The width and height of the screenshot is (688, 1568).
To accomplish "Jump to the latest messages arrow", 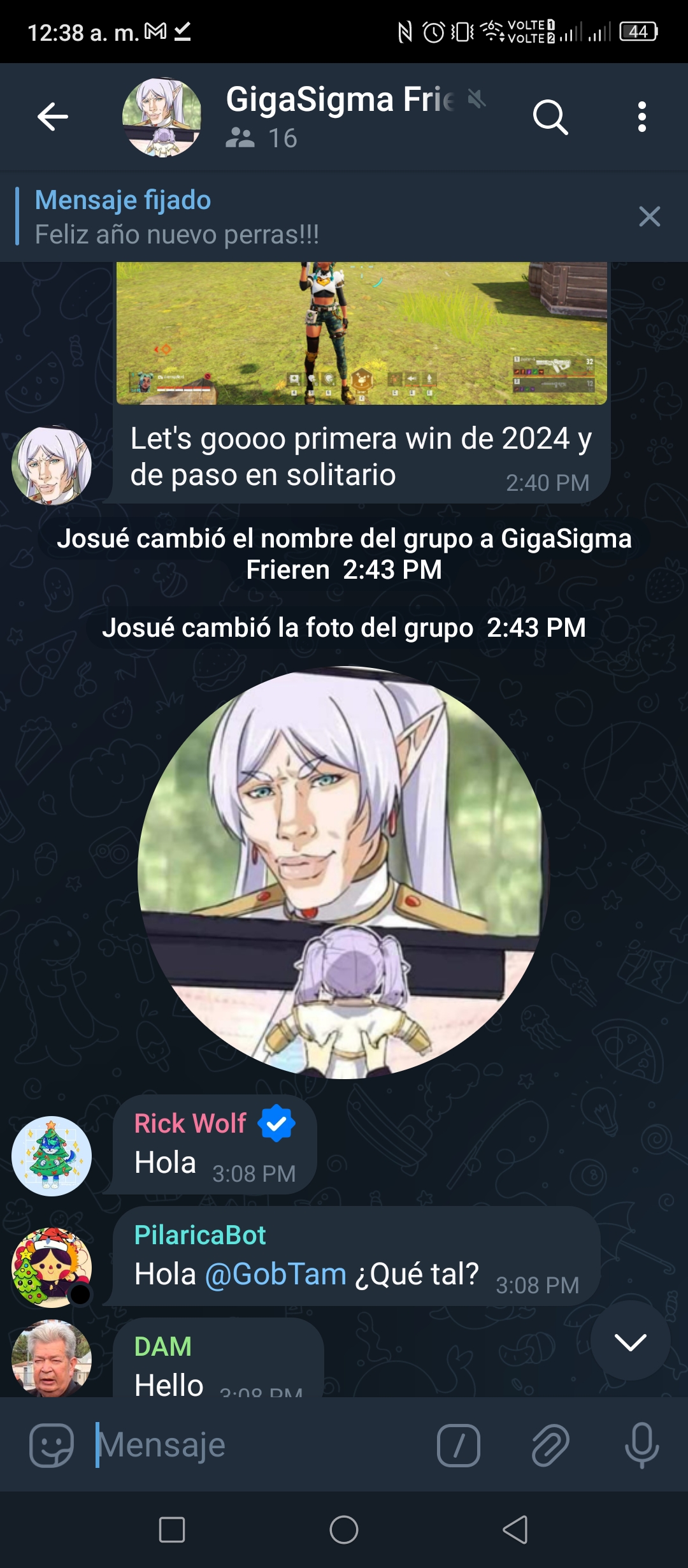I will click(x=630, y=1340).
